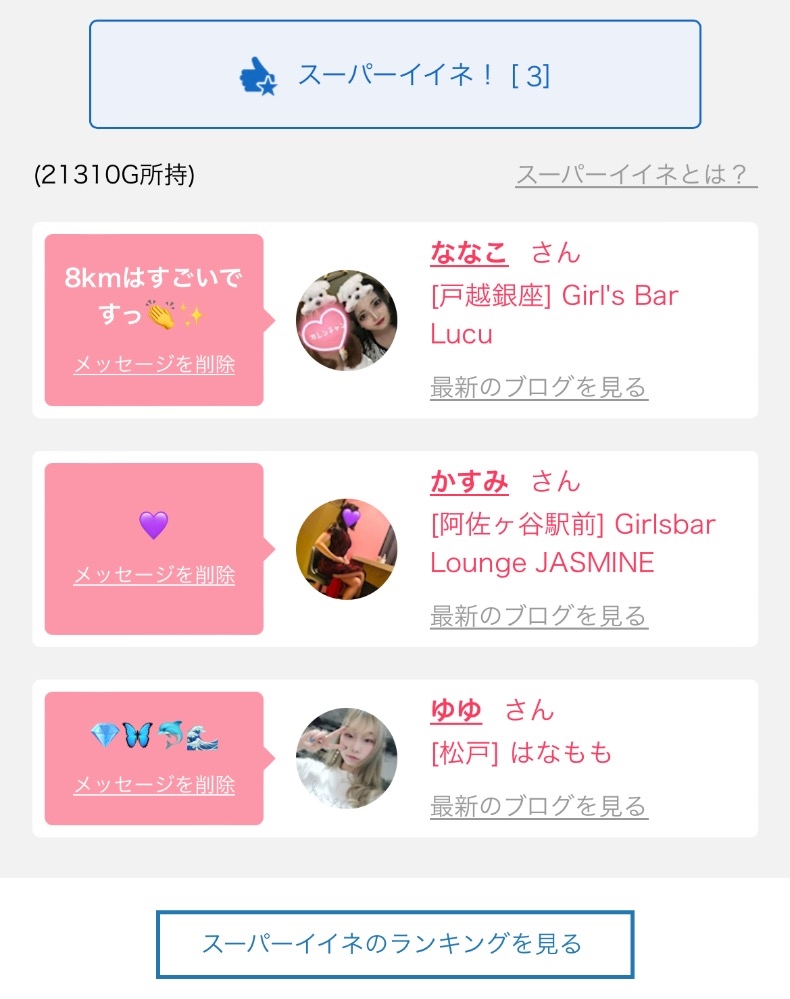View ななこ's profile photo
Viewport: 790px width, 999px height.
(x=346, y=320)
